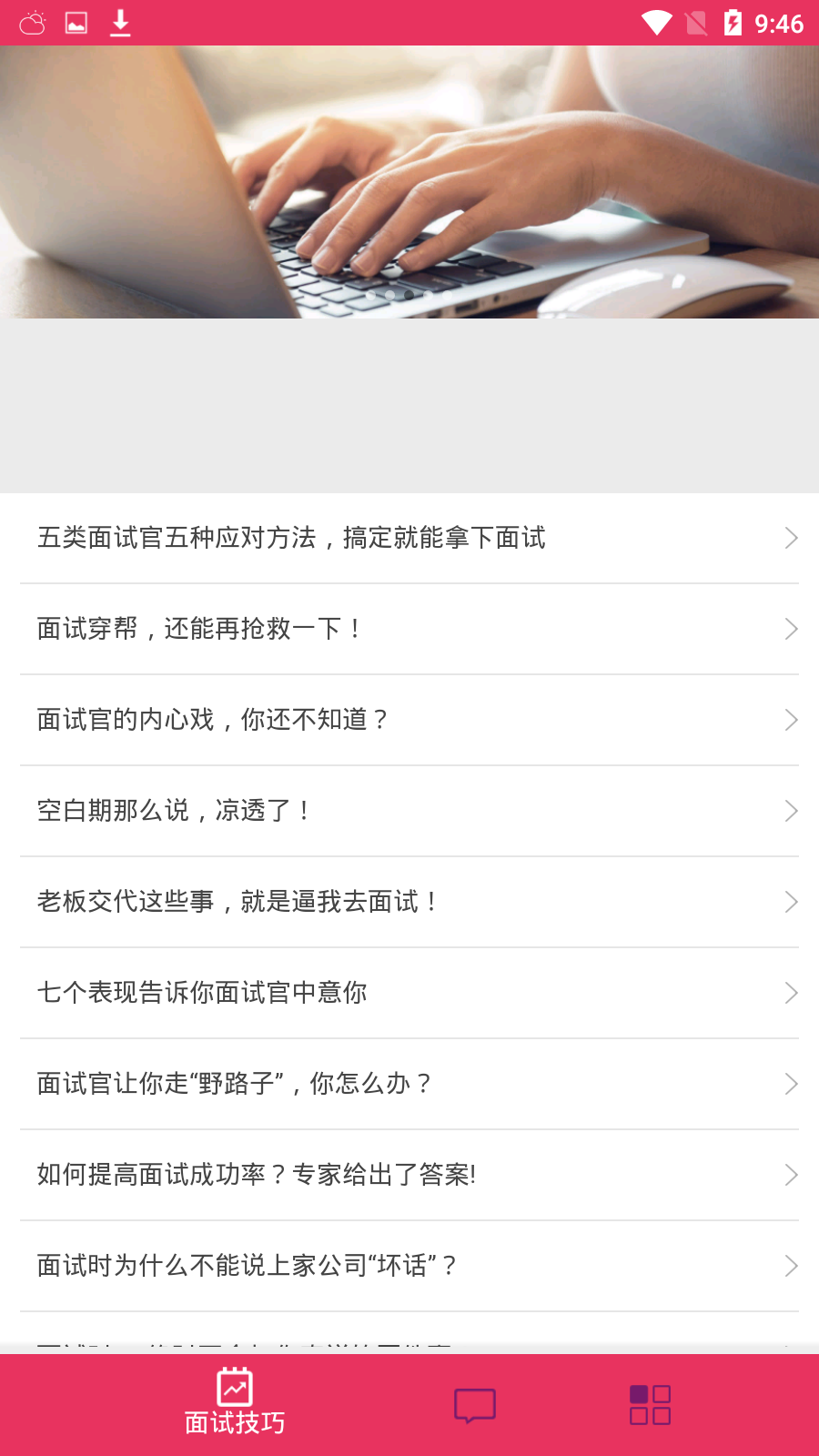The width and height of the screenshot is (819, 1456).
Task: Tap the banner image of typing hands
Action: [409, 179]
